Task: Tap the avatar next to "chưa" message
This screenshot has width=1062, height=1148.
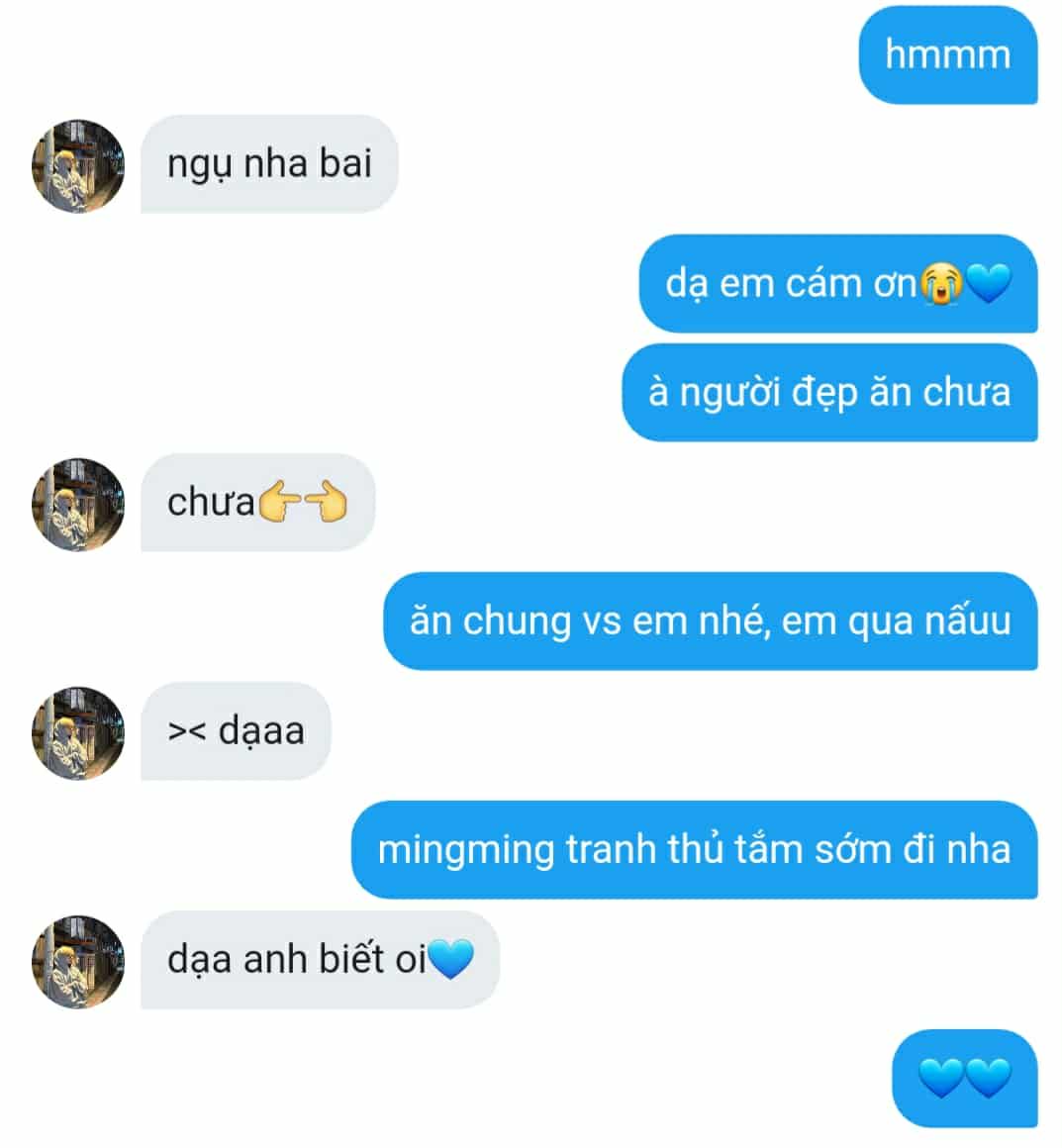Action: coord(78,504)
